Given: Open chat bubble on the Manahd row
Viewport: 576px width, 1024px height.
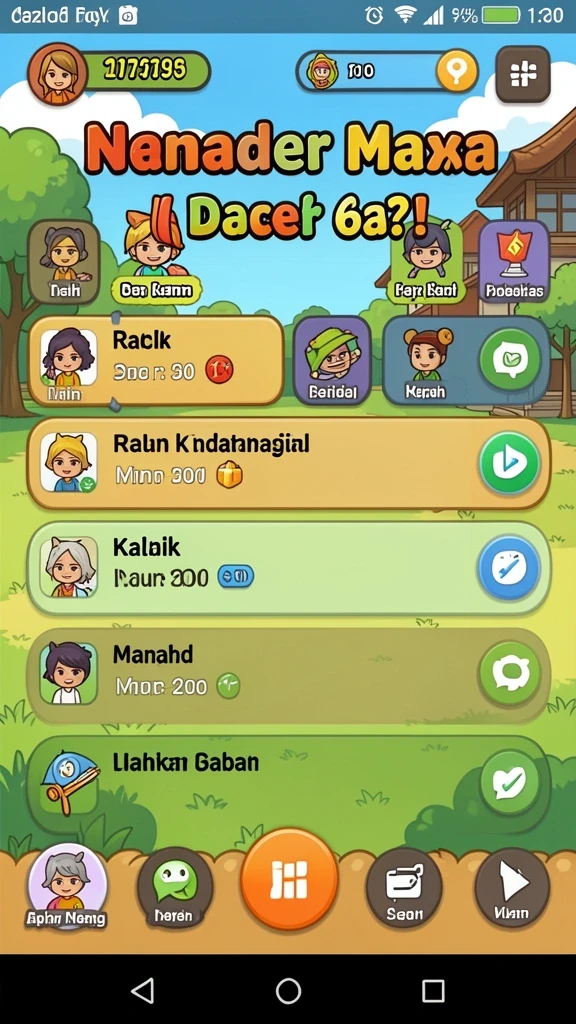Looking at the screenshot, I should [x=509, y=674].
